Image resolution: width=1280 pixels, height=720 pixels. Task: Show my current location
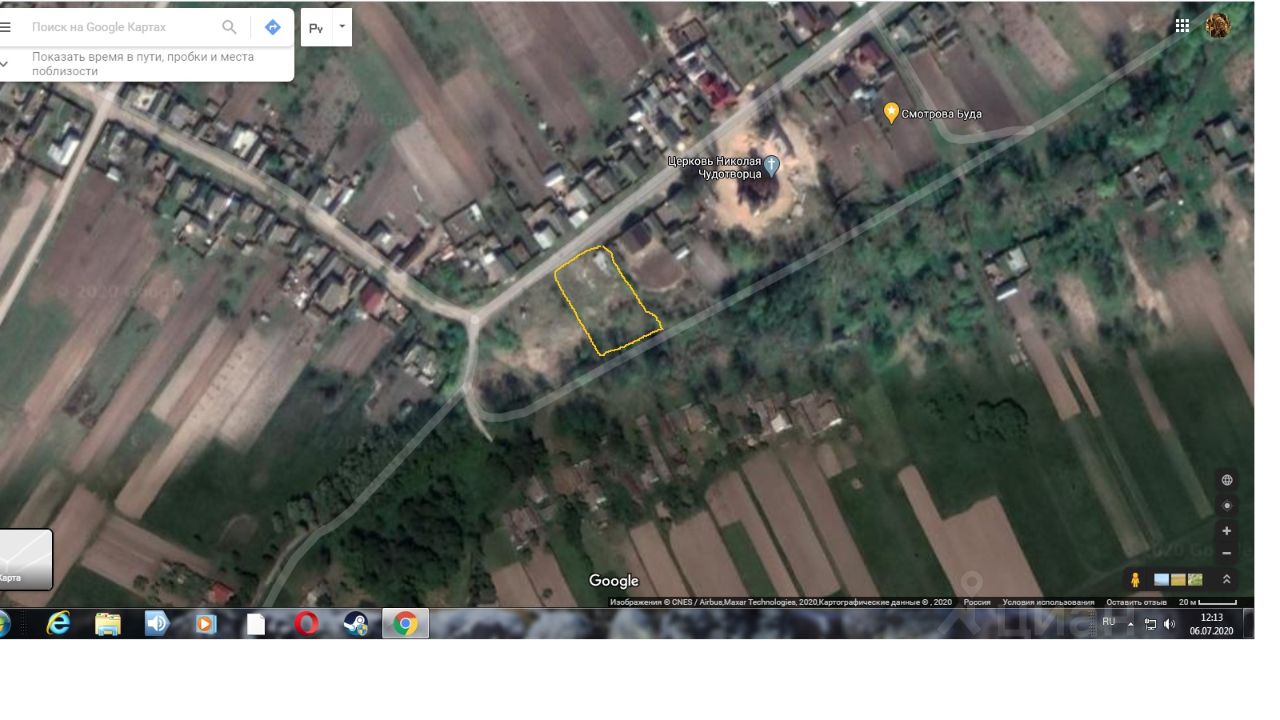(1226, 506)
